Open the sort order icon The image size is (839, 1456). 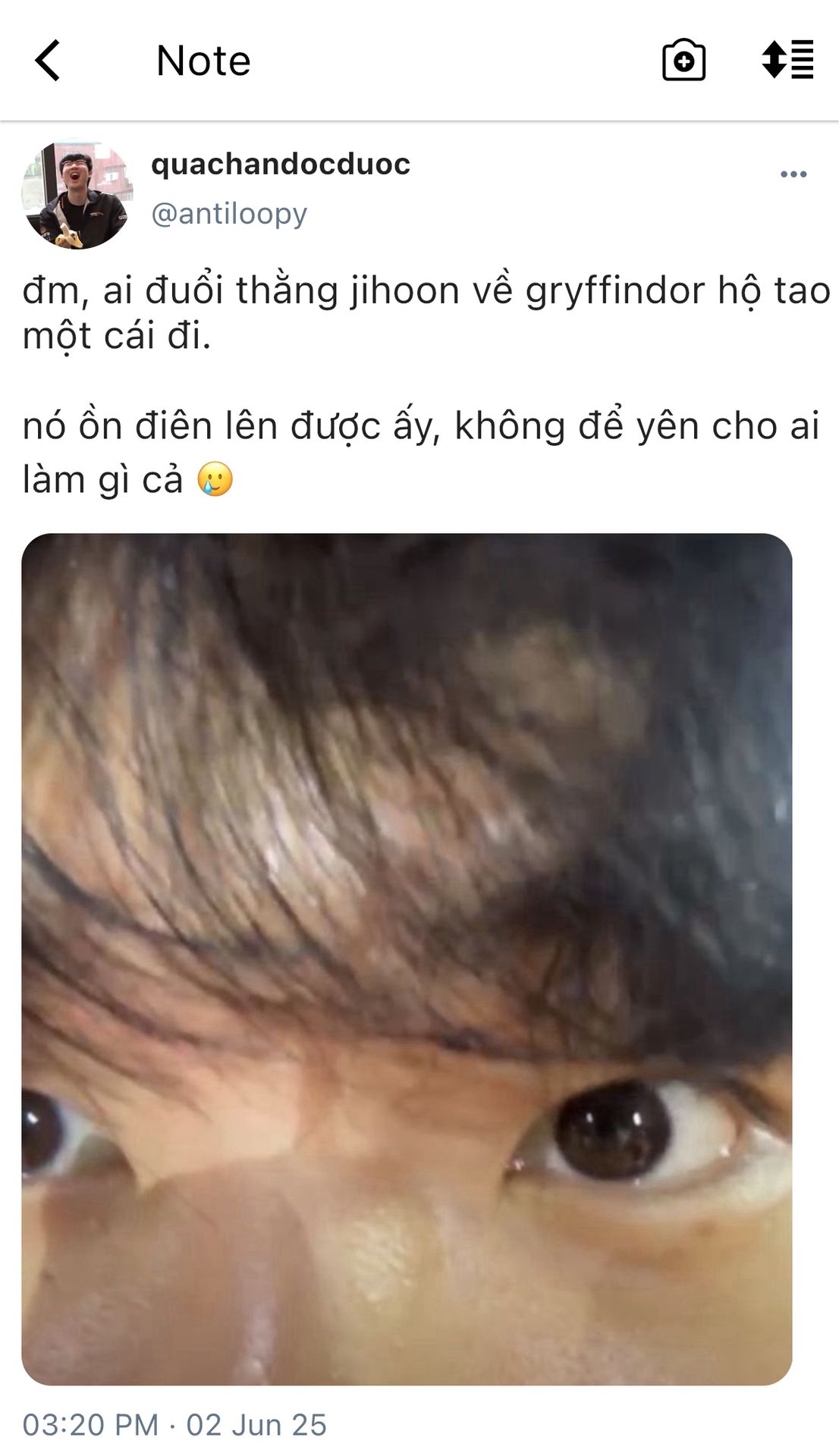click(787, 60)
